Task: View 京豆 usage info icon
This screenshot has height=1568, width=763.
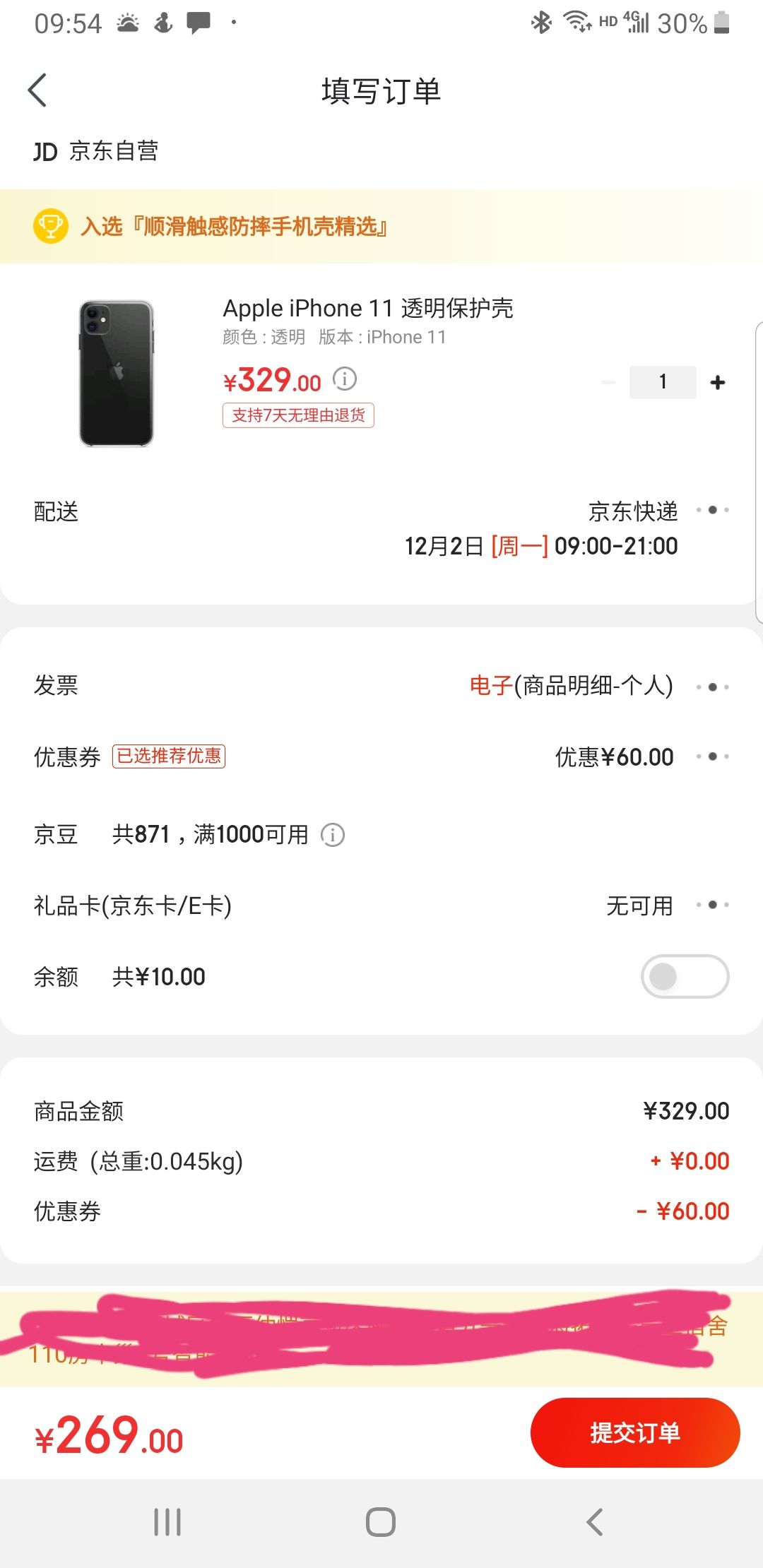Action: coord(333,835)
